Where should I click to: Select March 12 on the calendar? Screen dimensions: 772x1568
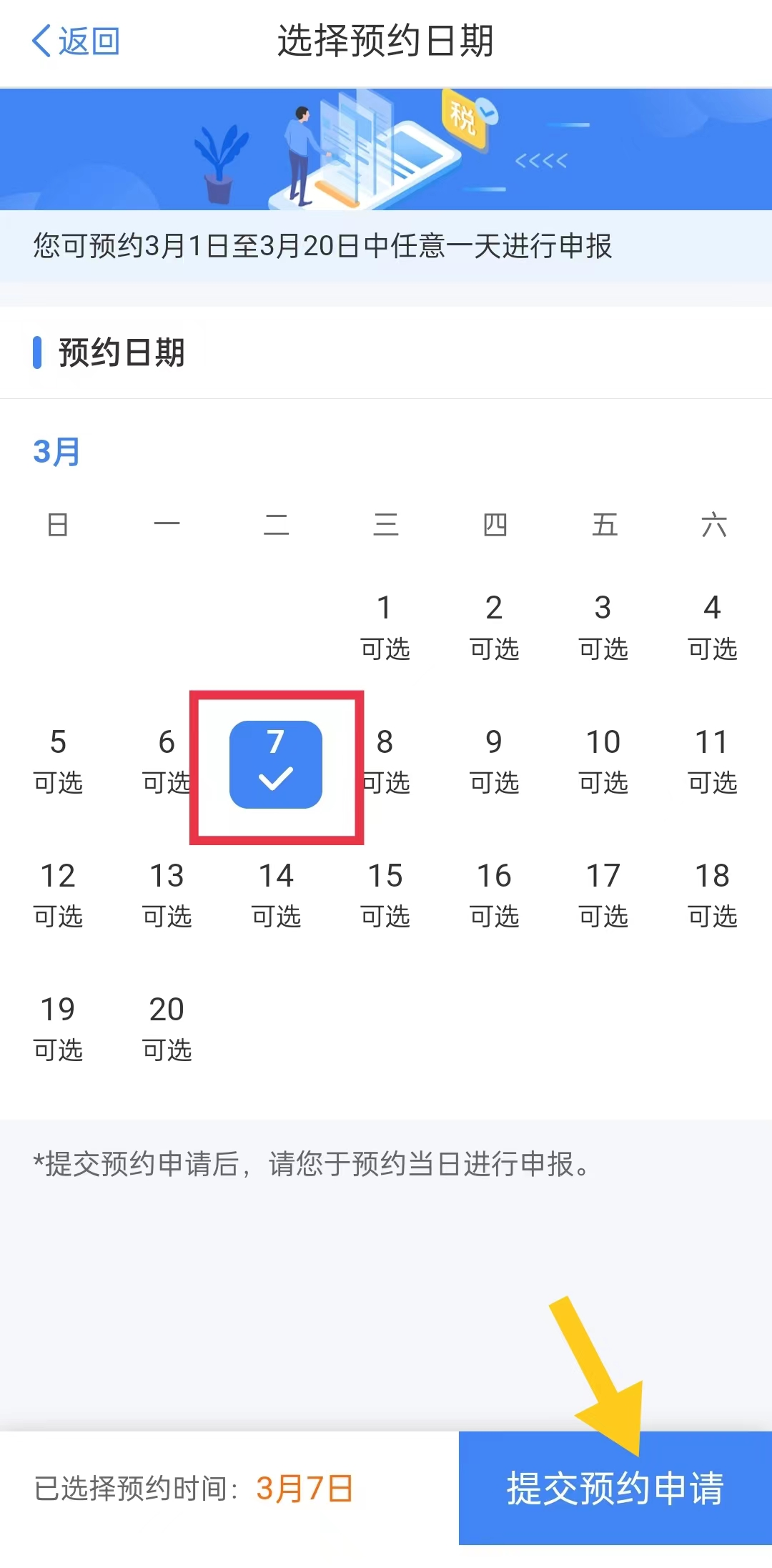pyautogui.click(x=58, y=894)
